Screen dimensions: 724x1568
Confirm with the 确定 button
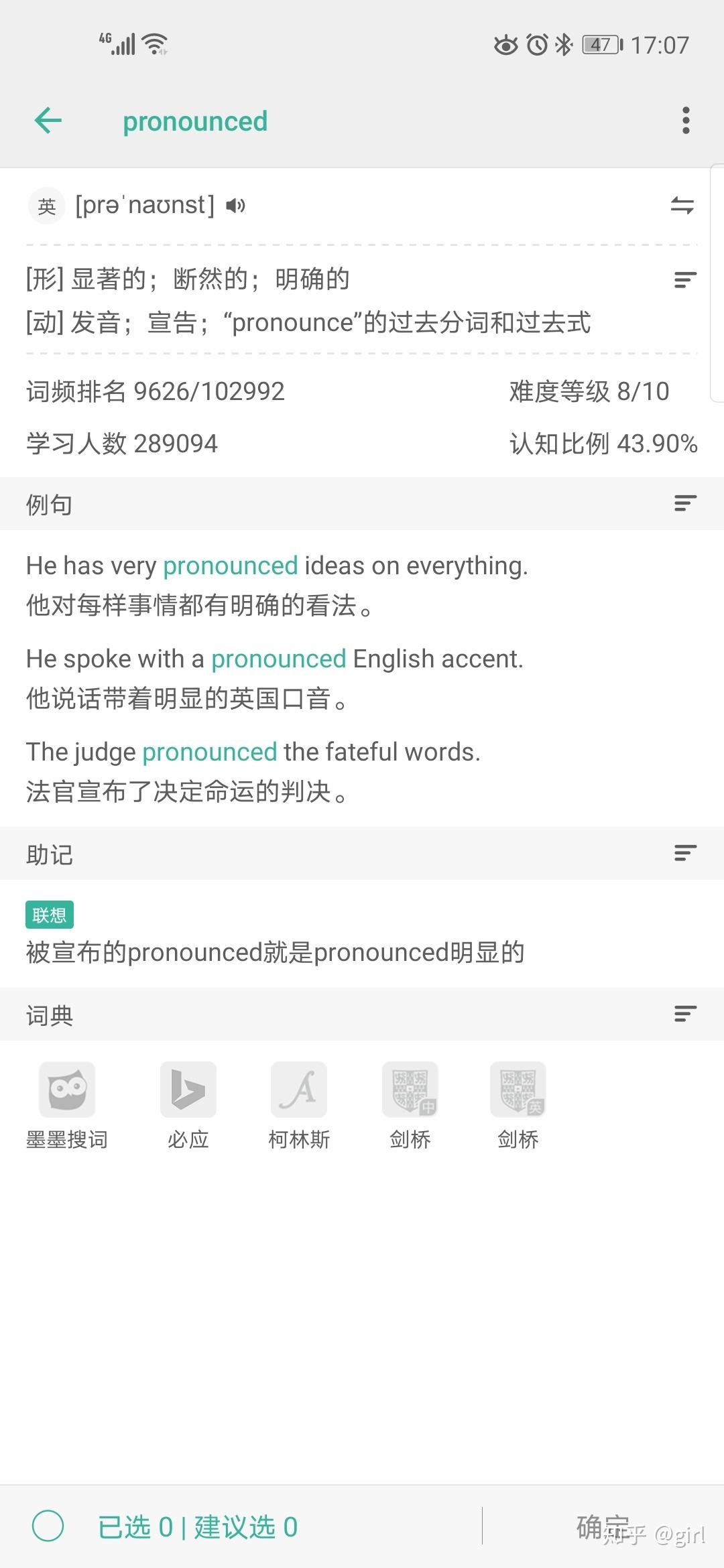coord(603,1526)
